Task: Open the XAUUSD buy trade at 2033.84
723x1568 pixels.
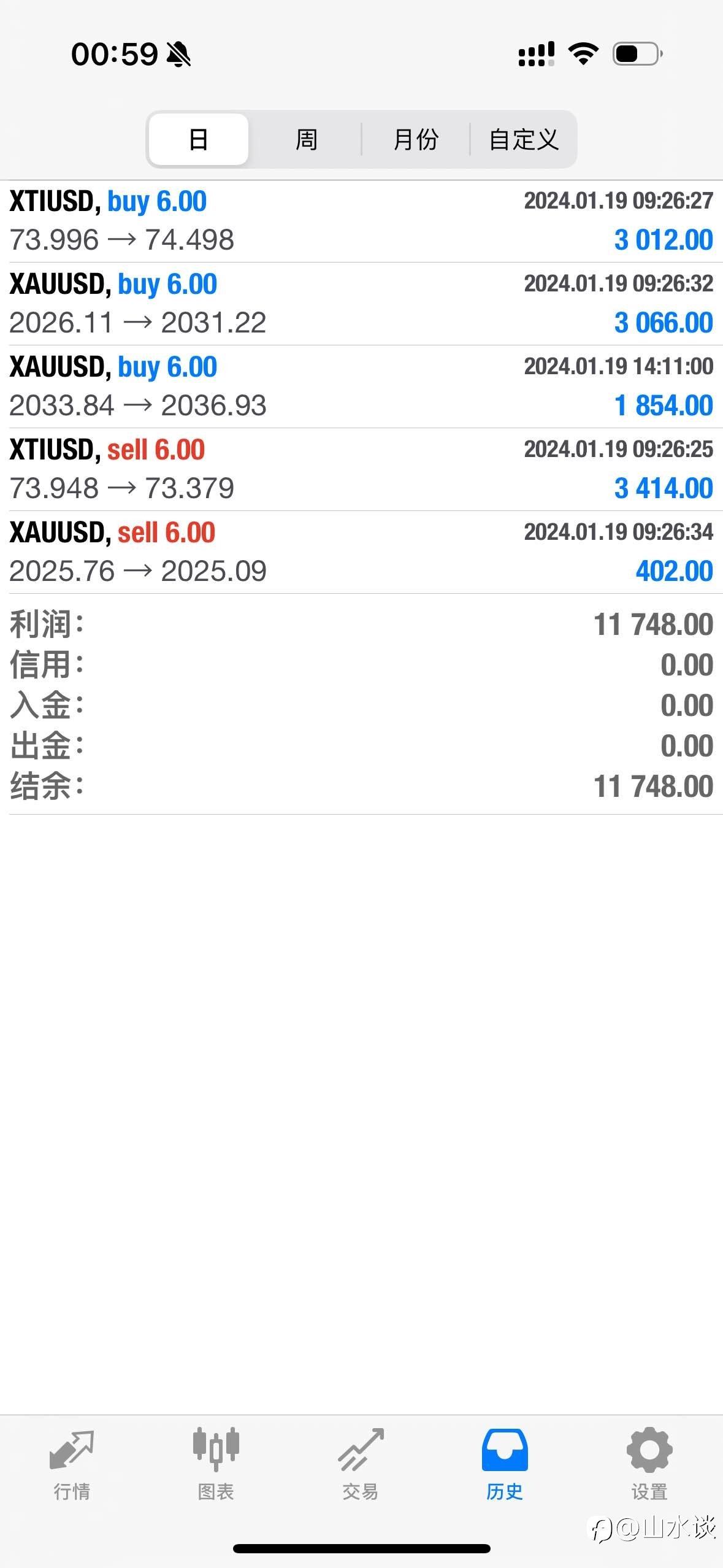Action: click(x=361, y=386)
